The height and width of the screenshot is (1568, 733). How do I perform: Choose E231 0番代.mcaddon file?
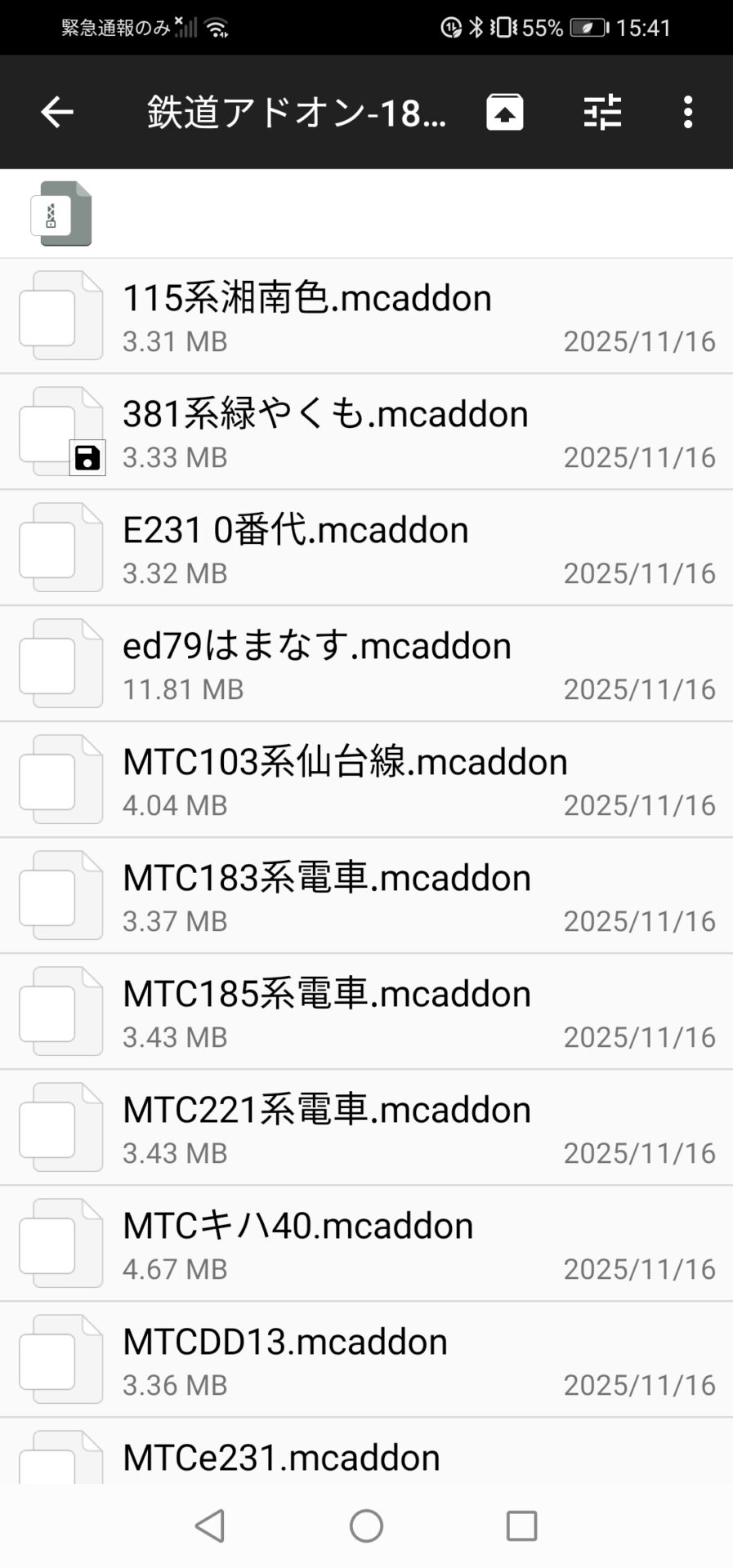[x=366, y=548]
